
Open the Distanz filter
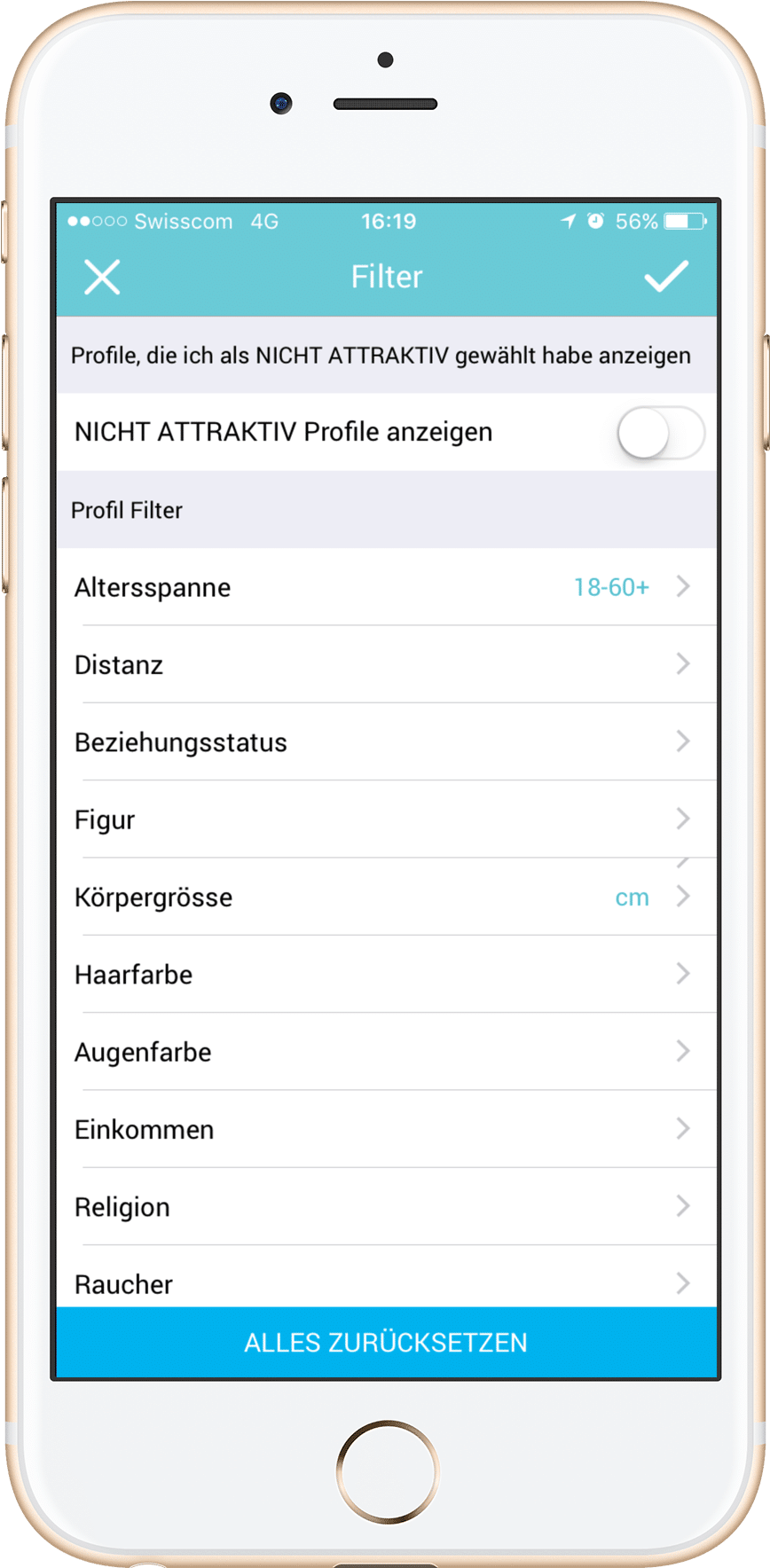tap(387, 664)
